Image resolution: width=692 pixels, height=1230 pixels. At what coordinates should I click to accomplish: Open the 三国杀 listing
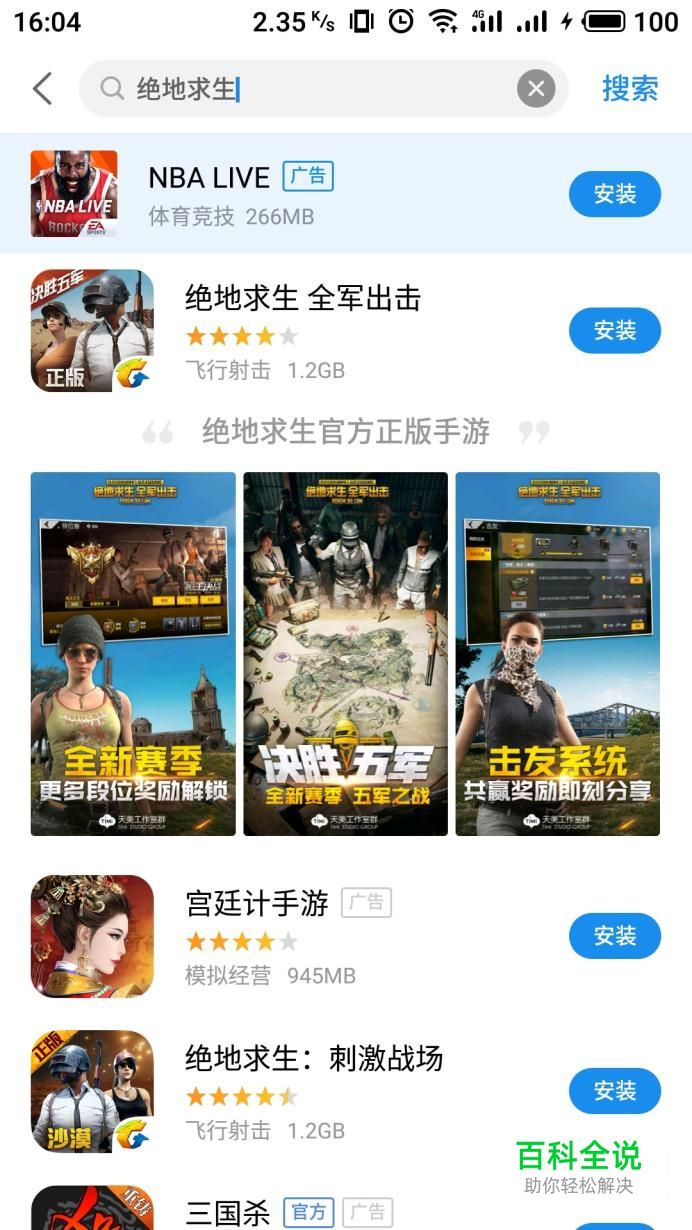tap(228, 1212)
